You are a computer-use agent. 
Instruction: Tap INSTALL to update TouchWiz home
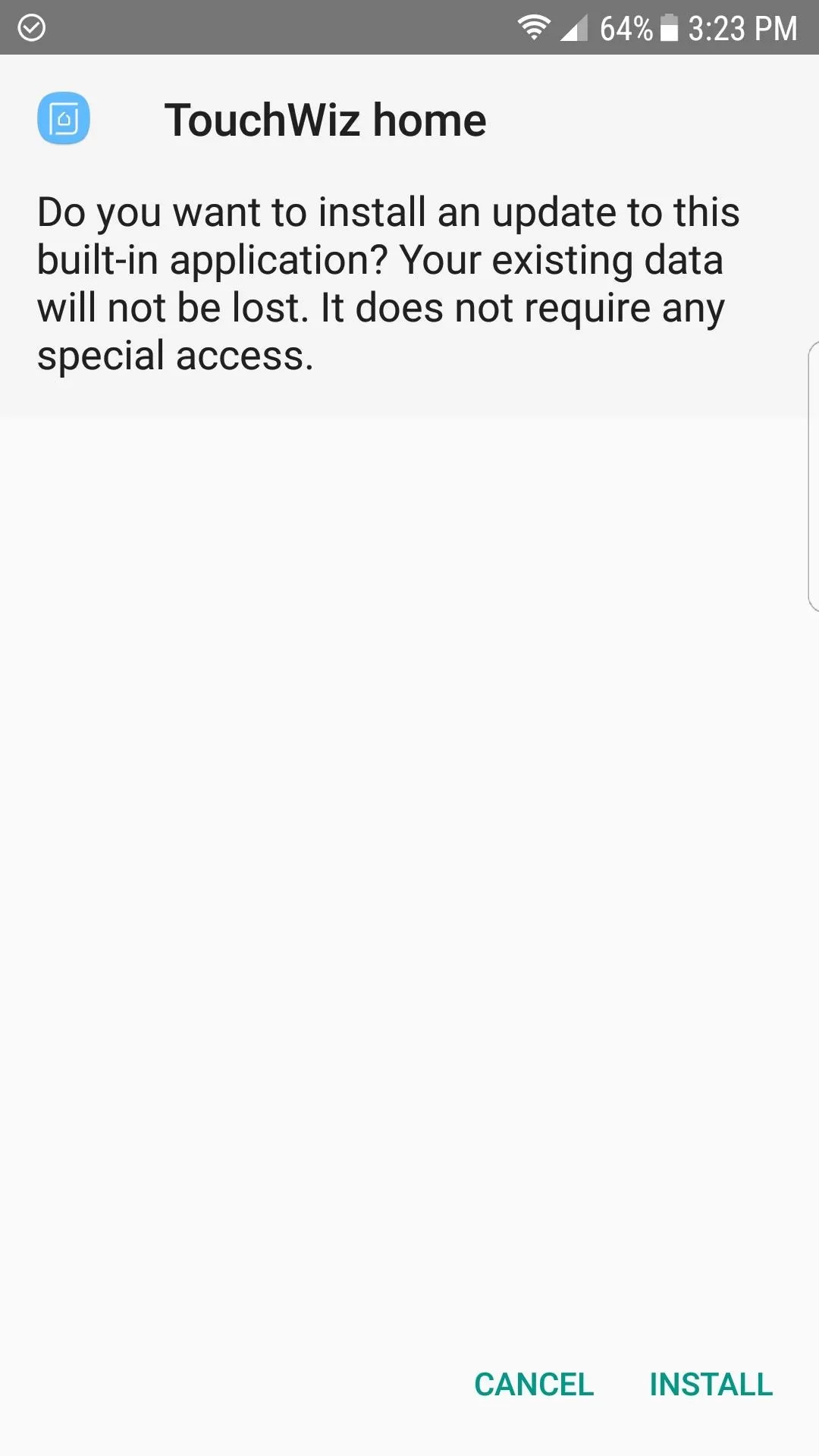[x=711, y=1385]
